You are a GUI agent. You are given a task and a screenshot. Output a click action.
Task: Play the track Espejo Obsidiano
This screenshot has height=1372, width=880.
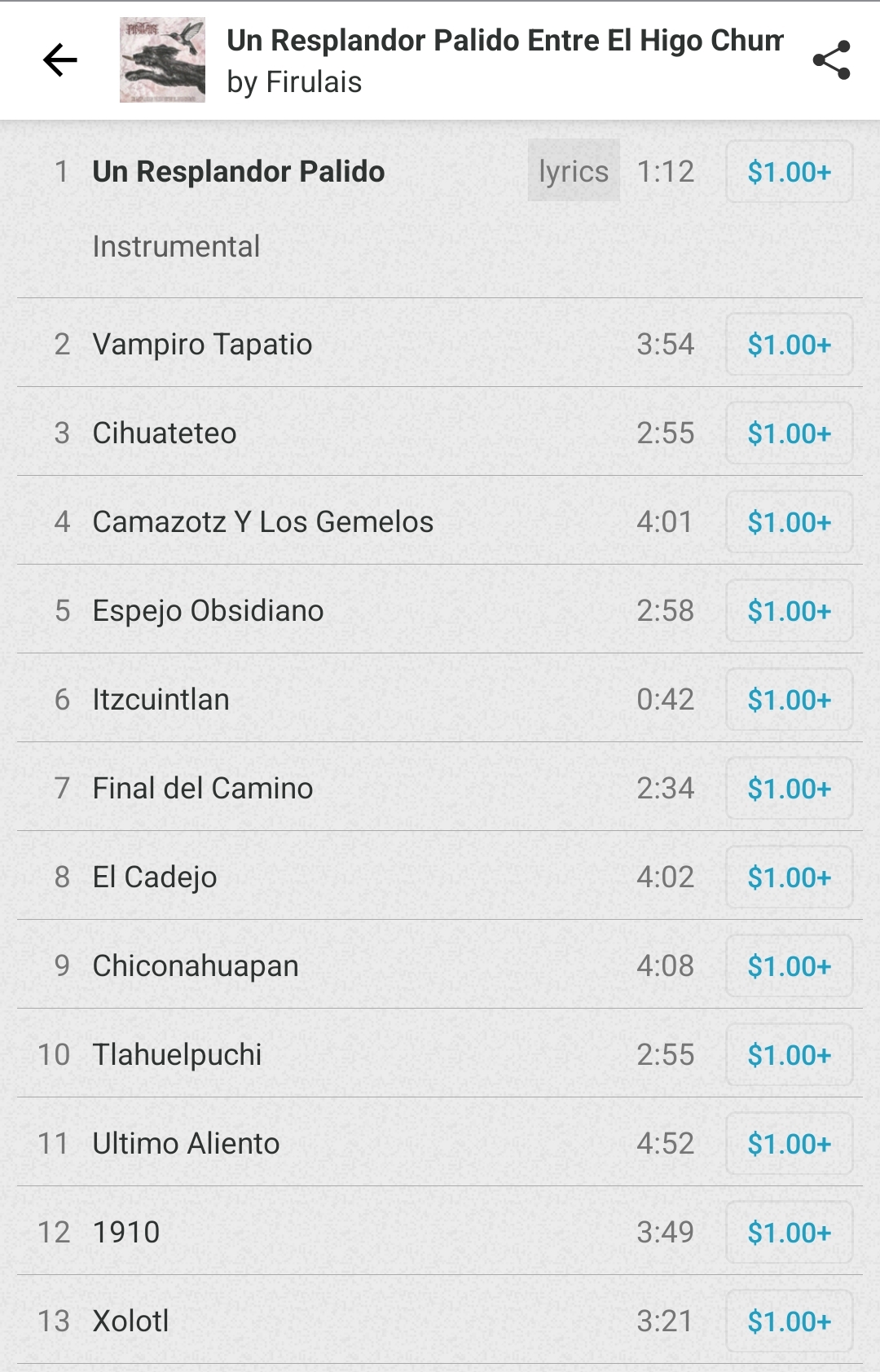pyautogui.click(x=208, y=610)
